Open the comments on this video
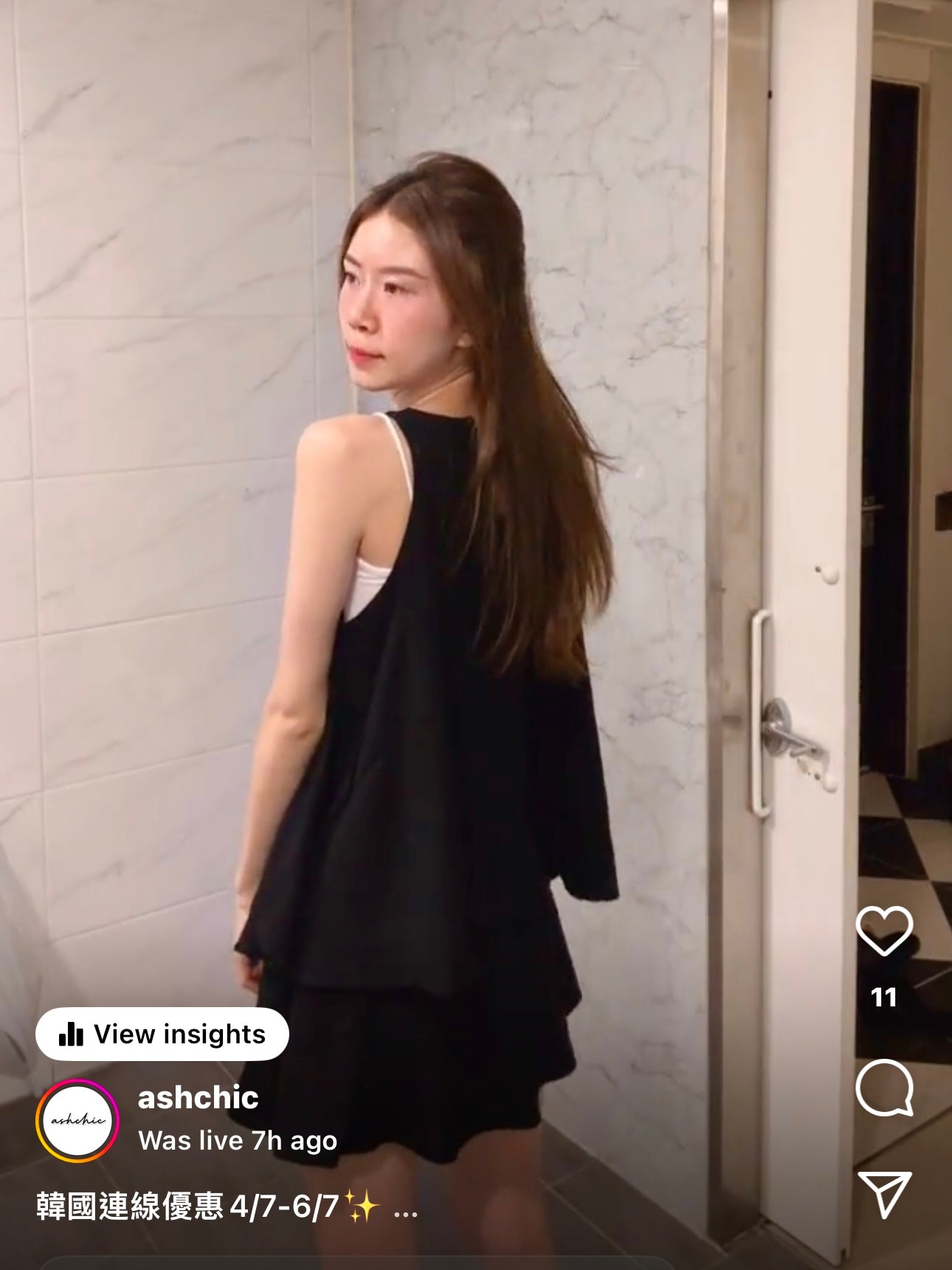The image size is (952, 1270). click(x=883, y=1087)
